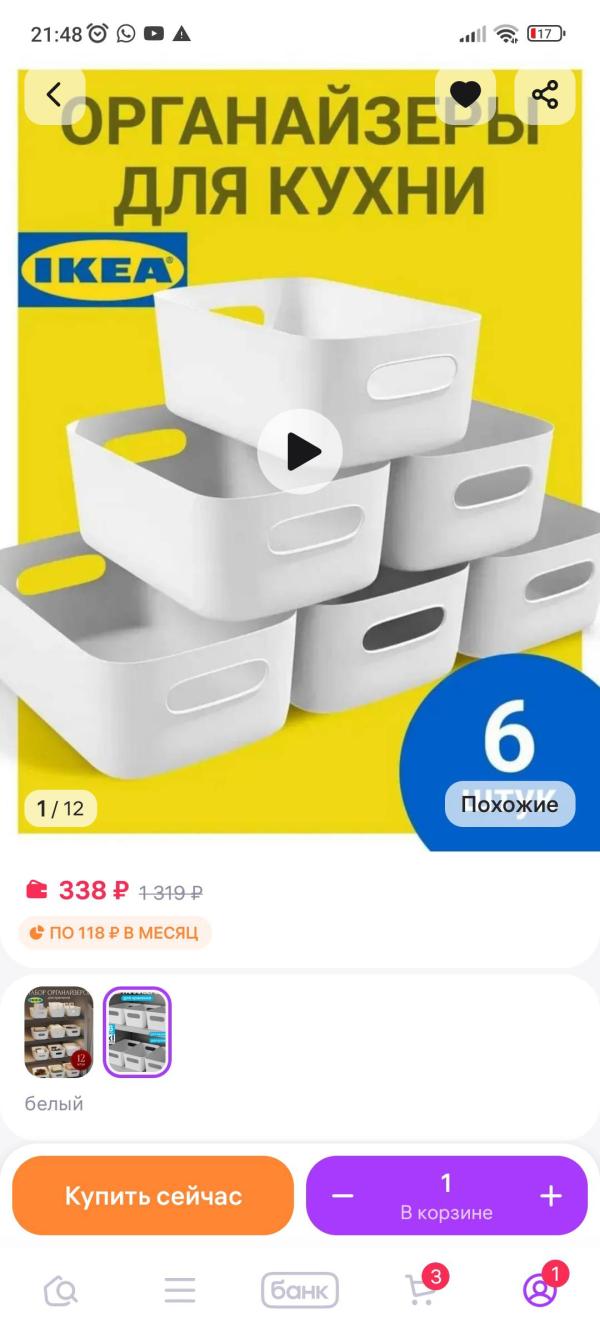The width and height of the screenshot is (600, 1332).
Task: Switch to the Банк tab
Action: click(x=300, y=1291)
